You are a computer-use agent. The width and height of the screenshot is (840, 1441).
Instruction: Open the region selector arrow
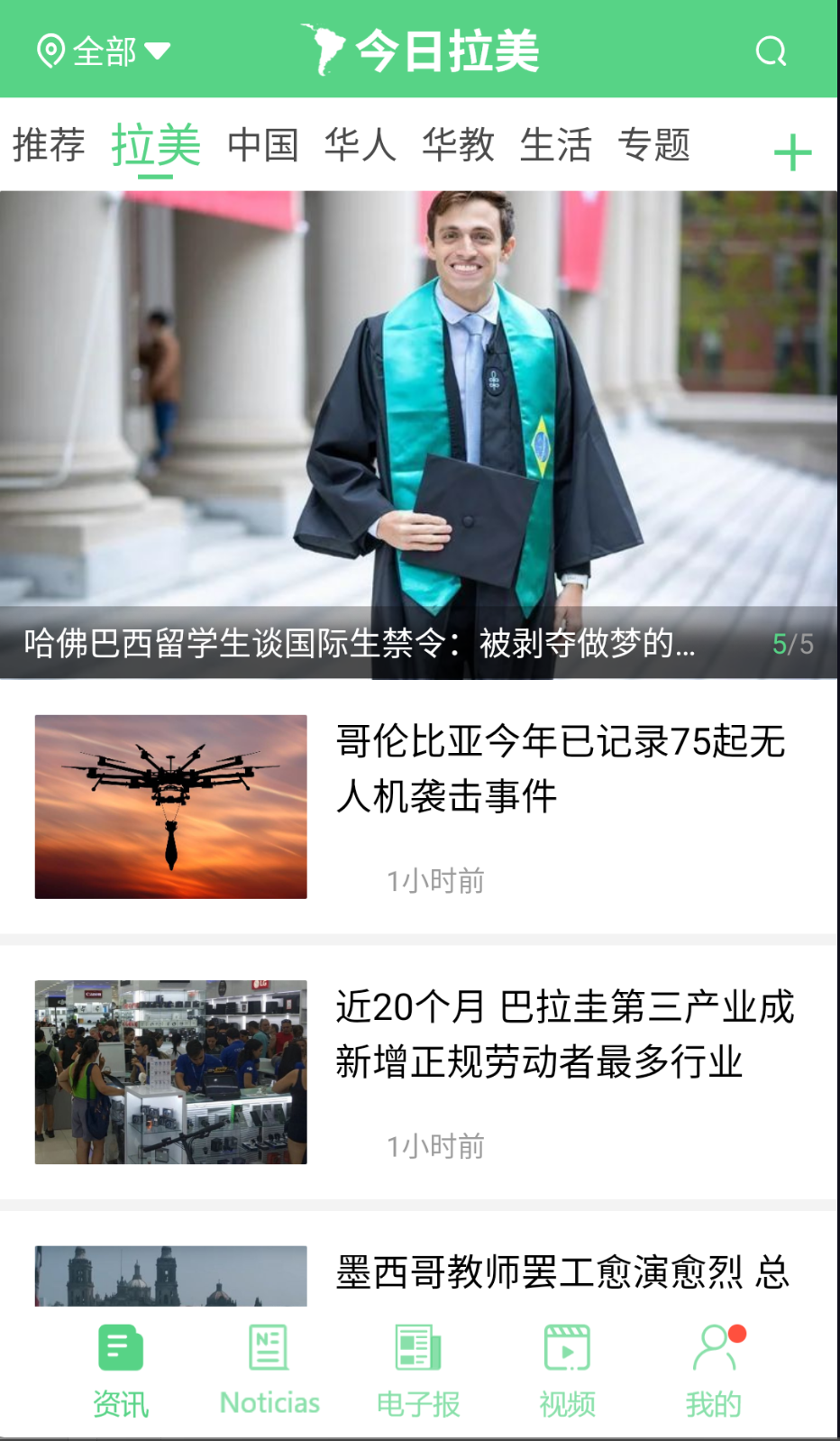click(159, 52)
